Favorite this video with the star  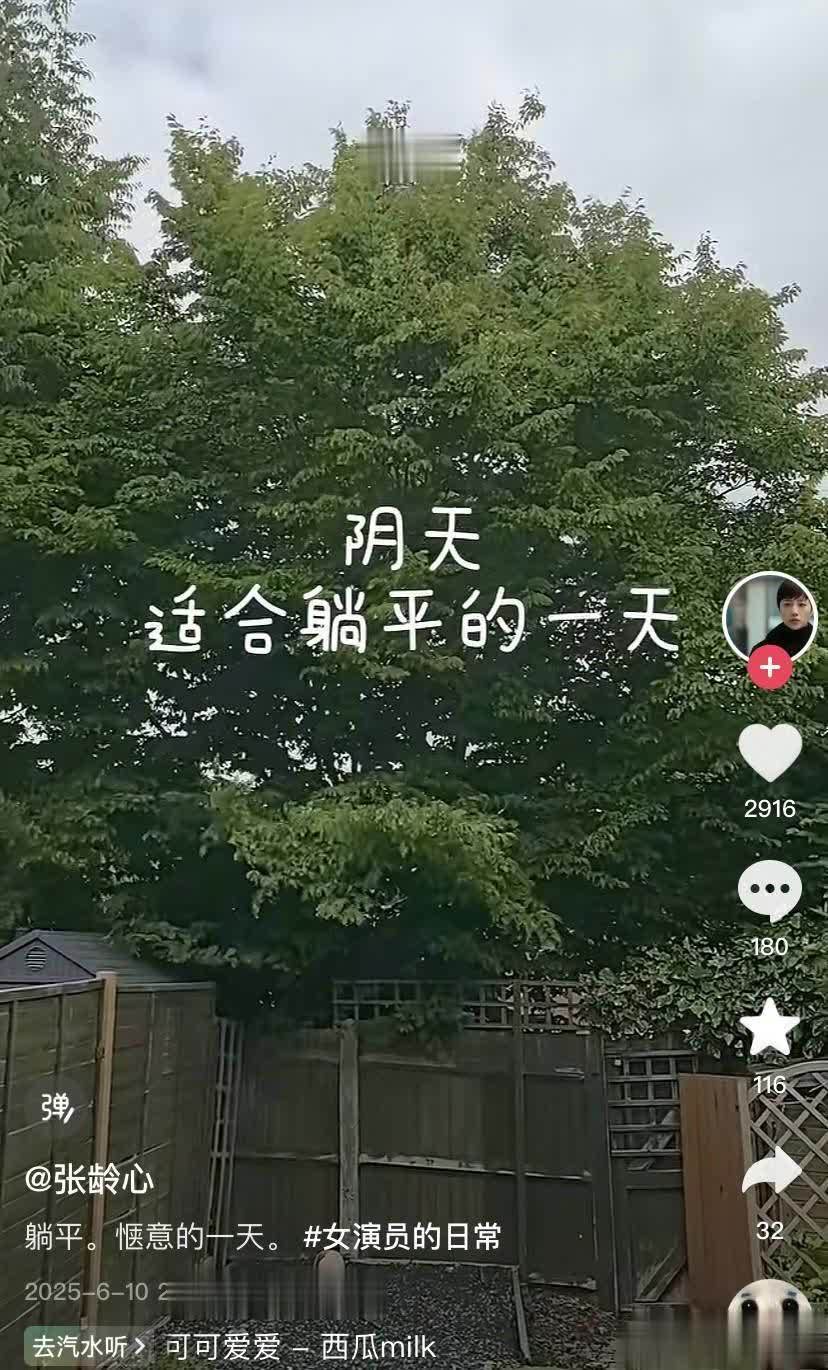769,1028
